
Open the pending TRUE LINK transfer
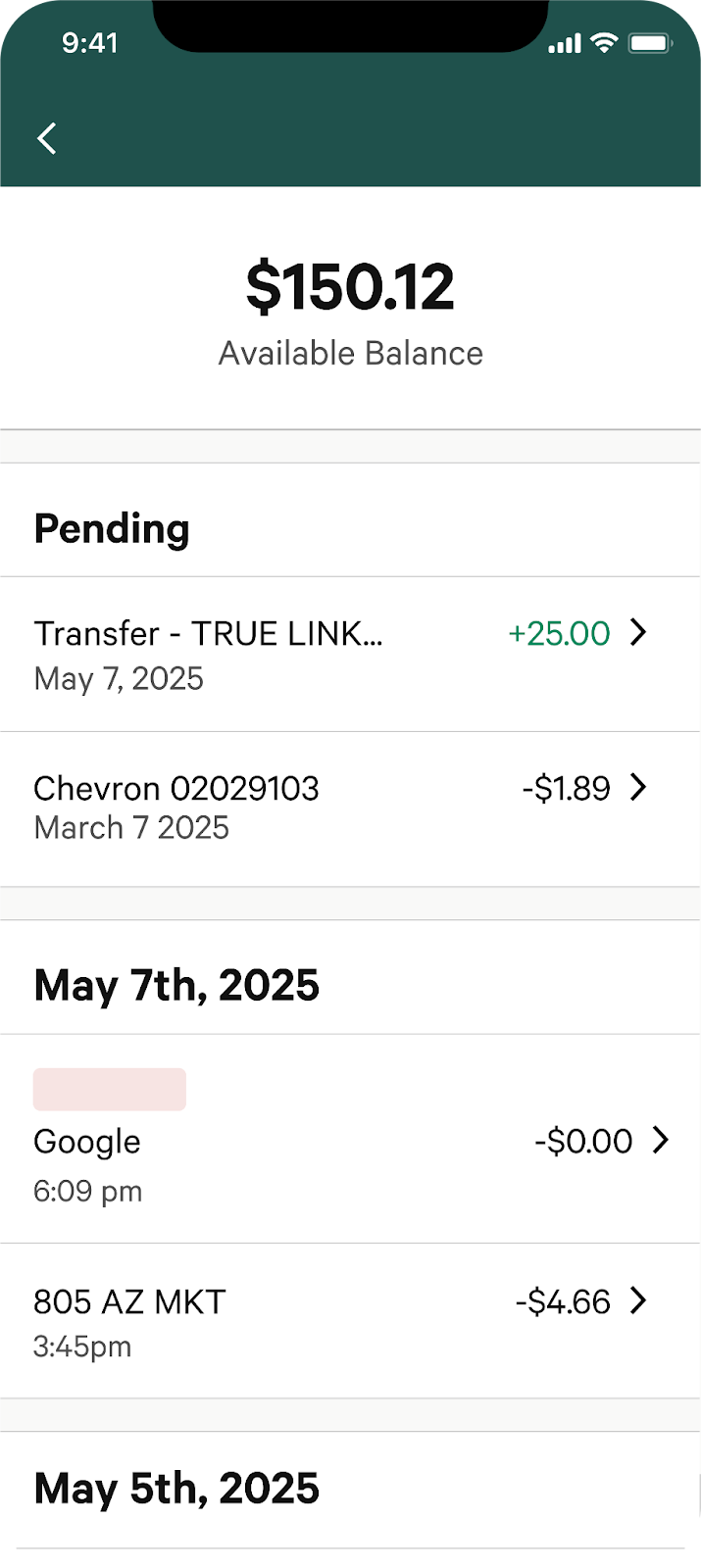pos(350,655)
